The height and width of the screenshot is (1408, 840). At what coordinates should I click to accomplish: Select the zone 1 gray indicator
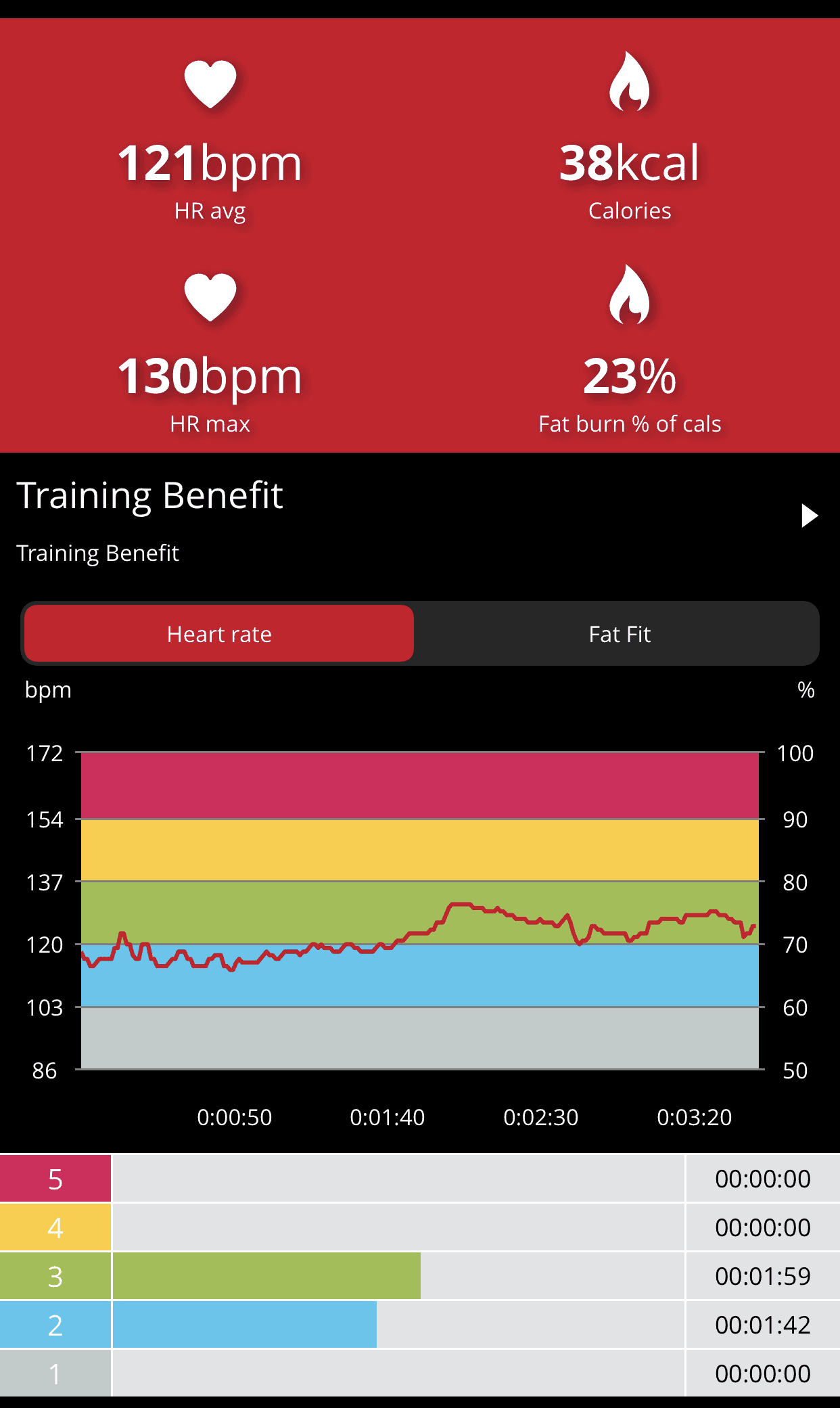click(x=54, y=1373)
